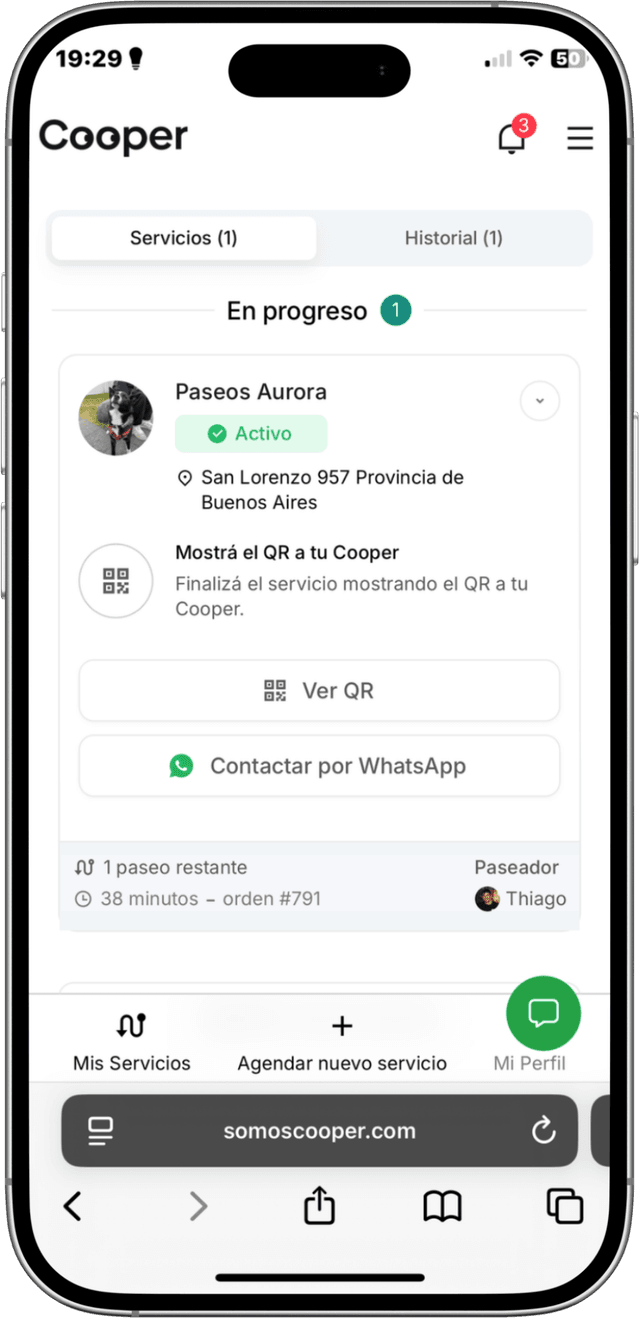This screenshot has height=1318, width=640.
Task: Open the page settings menu icon
Action: tap(100, 1131)
